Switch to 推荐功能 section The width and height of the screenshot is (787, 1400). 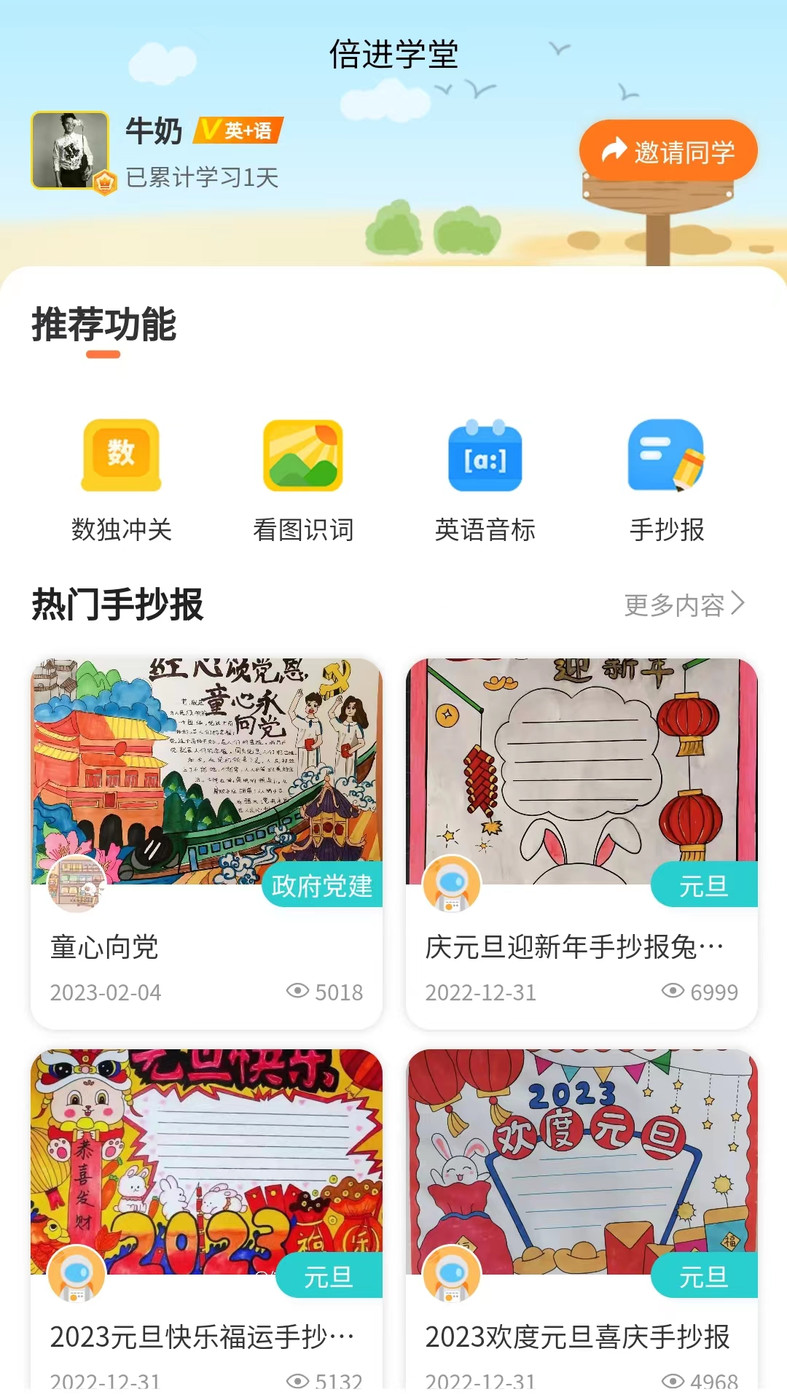click(x=103, y=325)
